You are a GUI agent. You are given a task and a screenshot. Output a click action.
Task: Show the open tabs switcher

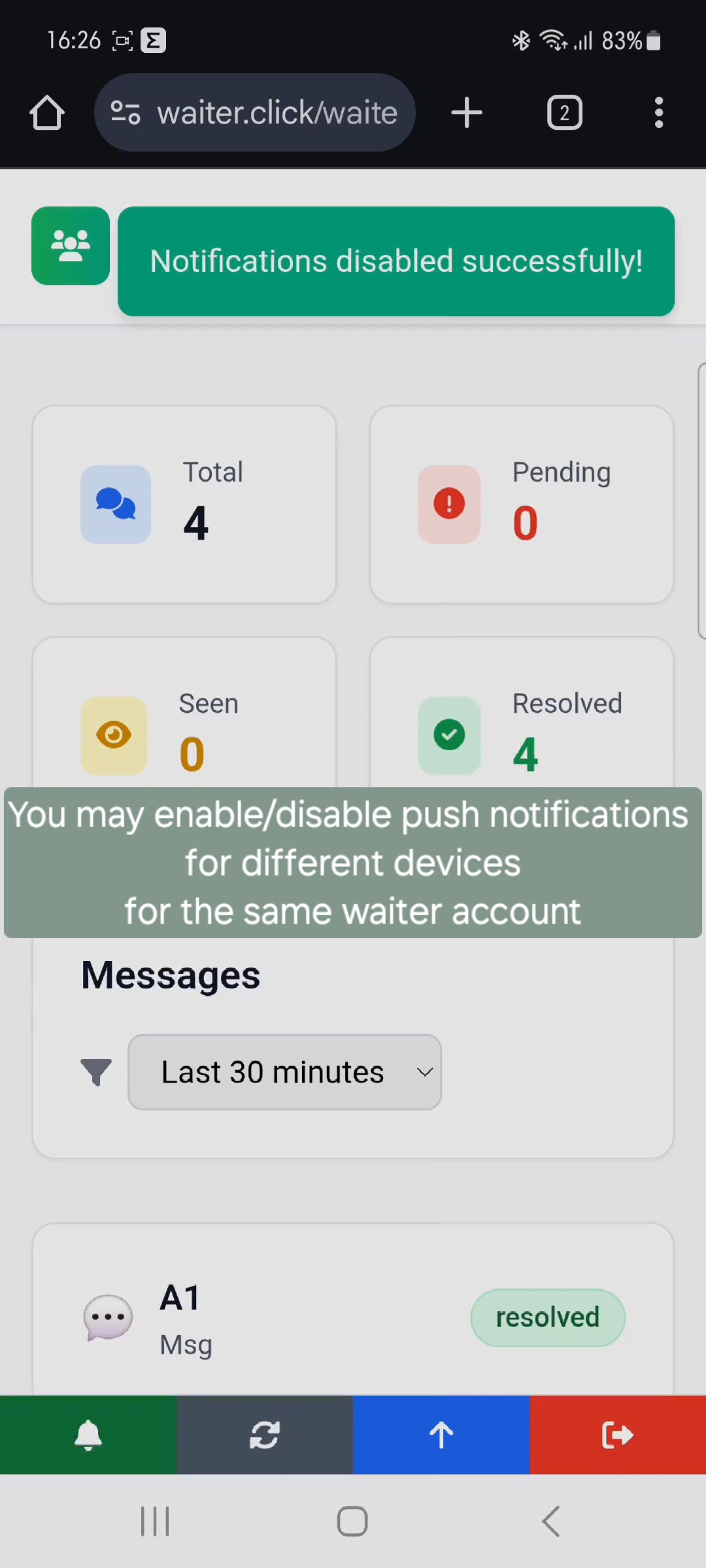pyautogui.click(x=565, y=113)
